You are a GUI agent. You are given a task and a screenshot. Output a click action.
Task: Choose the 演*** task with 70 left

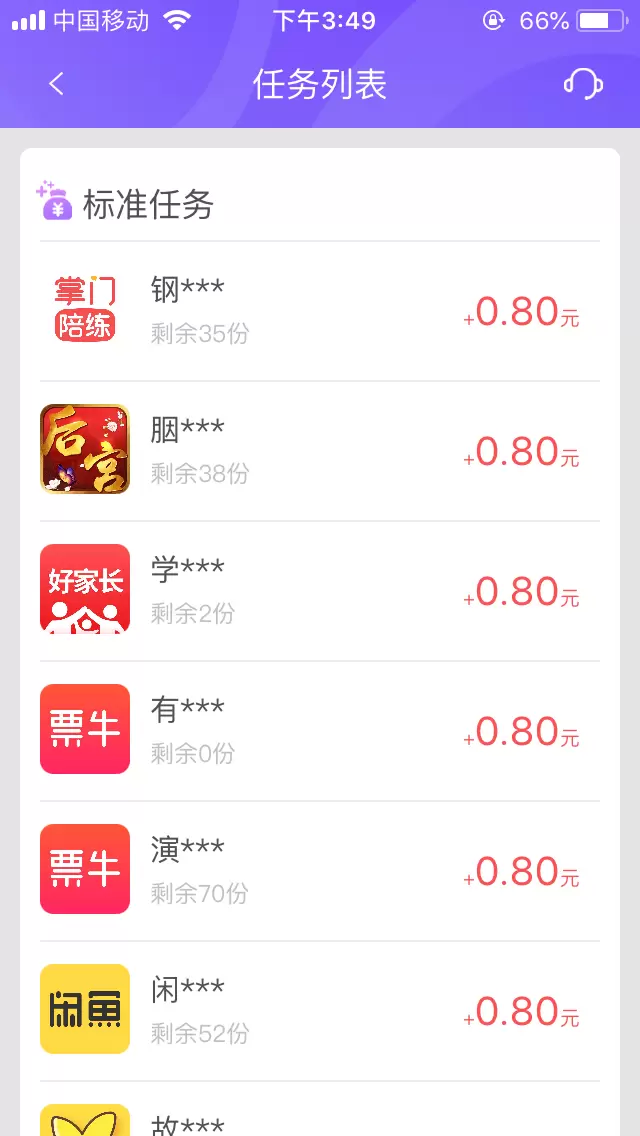320,871
